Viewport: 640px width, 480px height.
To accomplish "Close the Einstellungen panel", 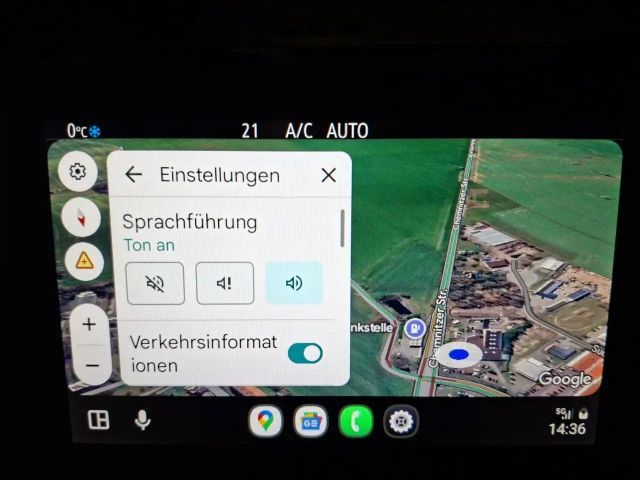I will tap(328, 175).
